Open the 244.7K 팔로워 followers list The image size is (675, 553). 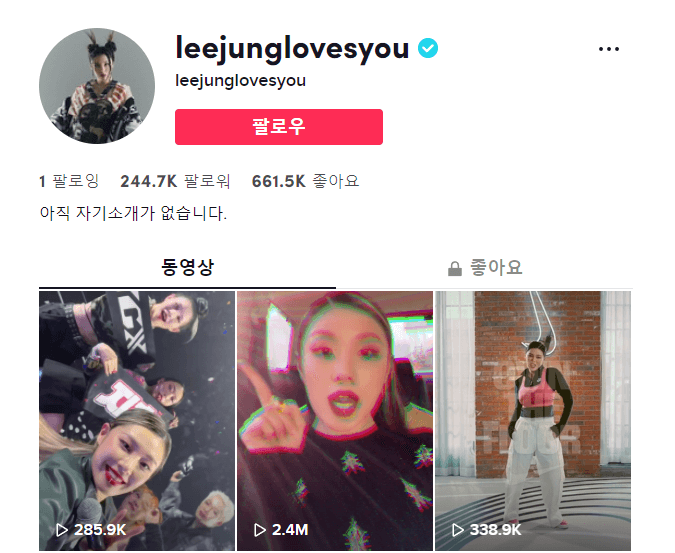point(175,181)
